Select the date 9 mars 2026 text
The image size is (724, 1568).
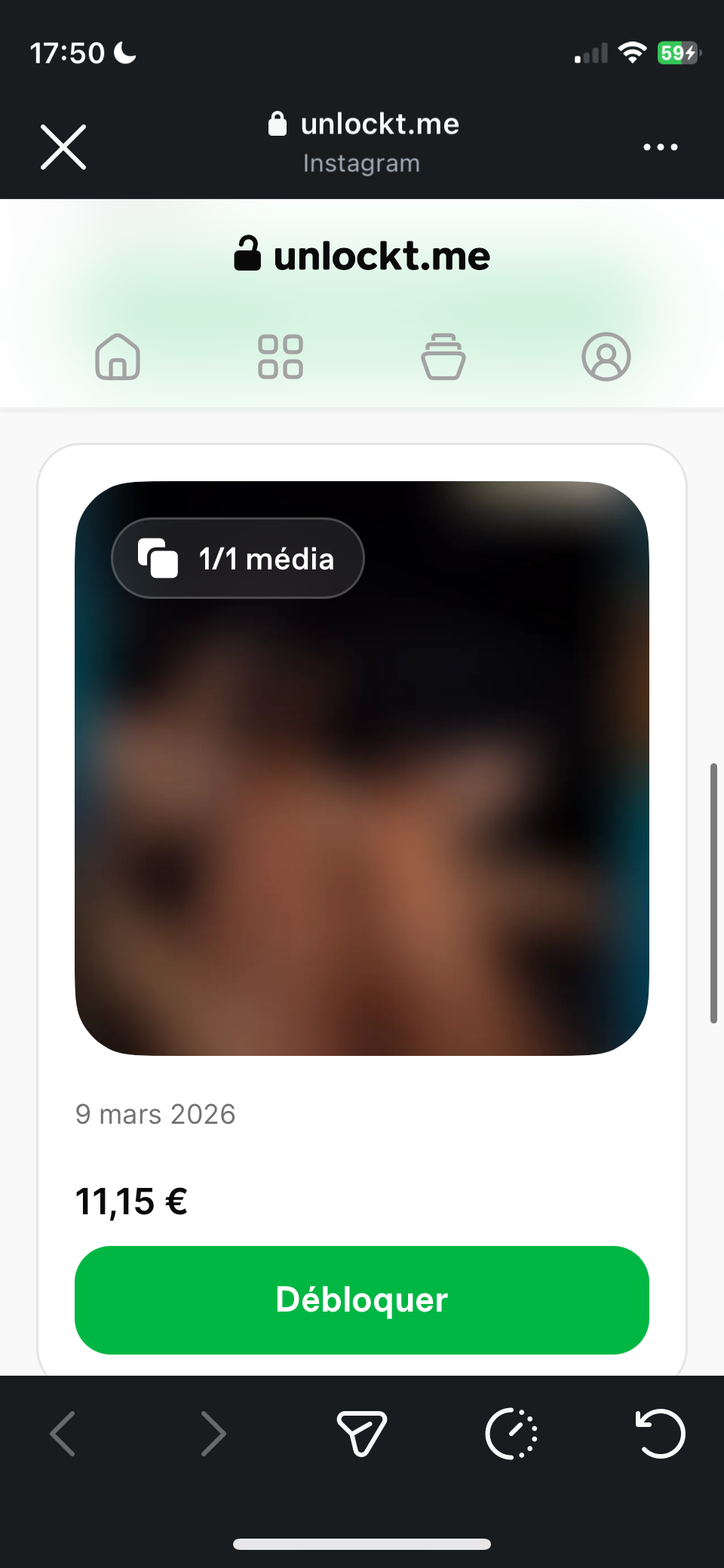click(155, 1114)
